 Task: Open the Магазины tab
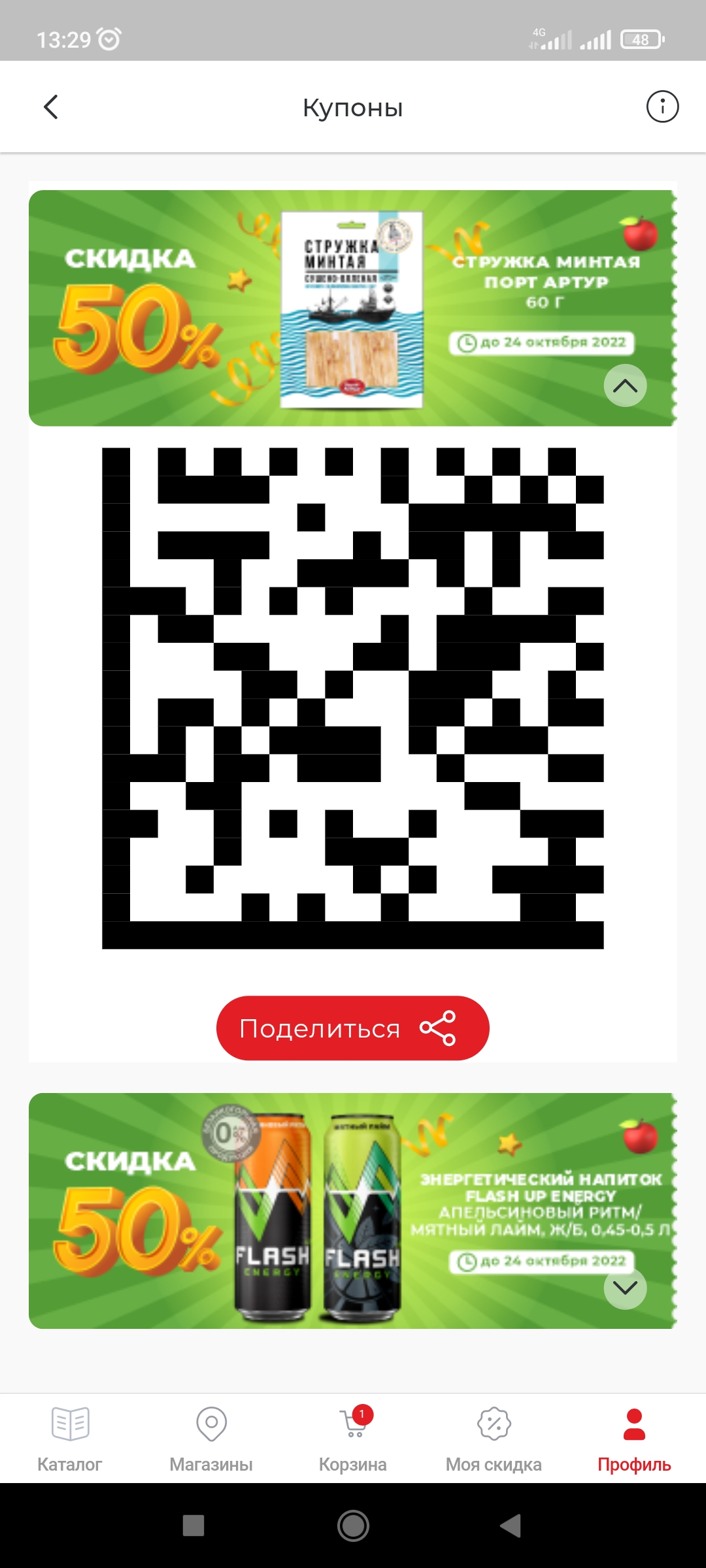[211, 1437]
